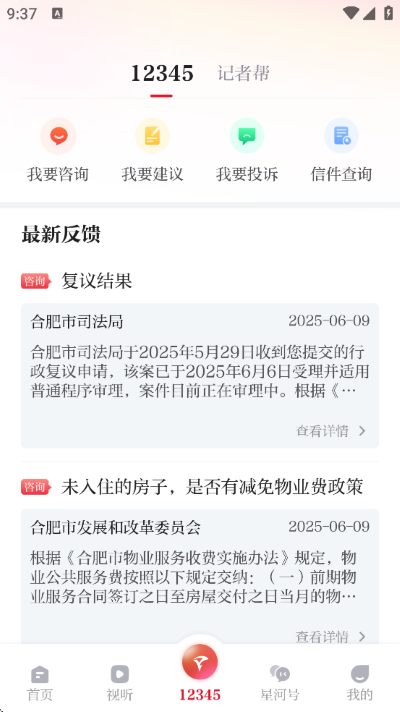Switch to the 视听 tab

pyautogui.click(x=120, y=683)
